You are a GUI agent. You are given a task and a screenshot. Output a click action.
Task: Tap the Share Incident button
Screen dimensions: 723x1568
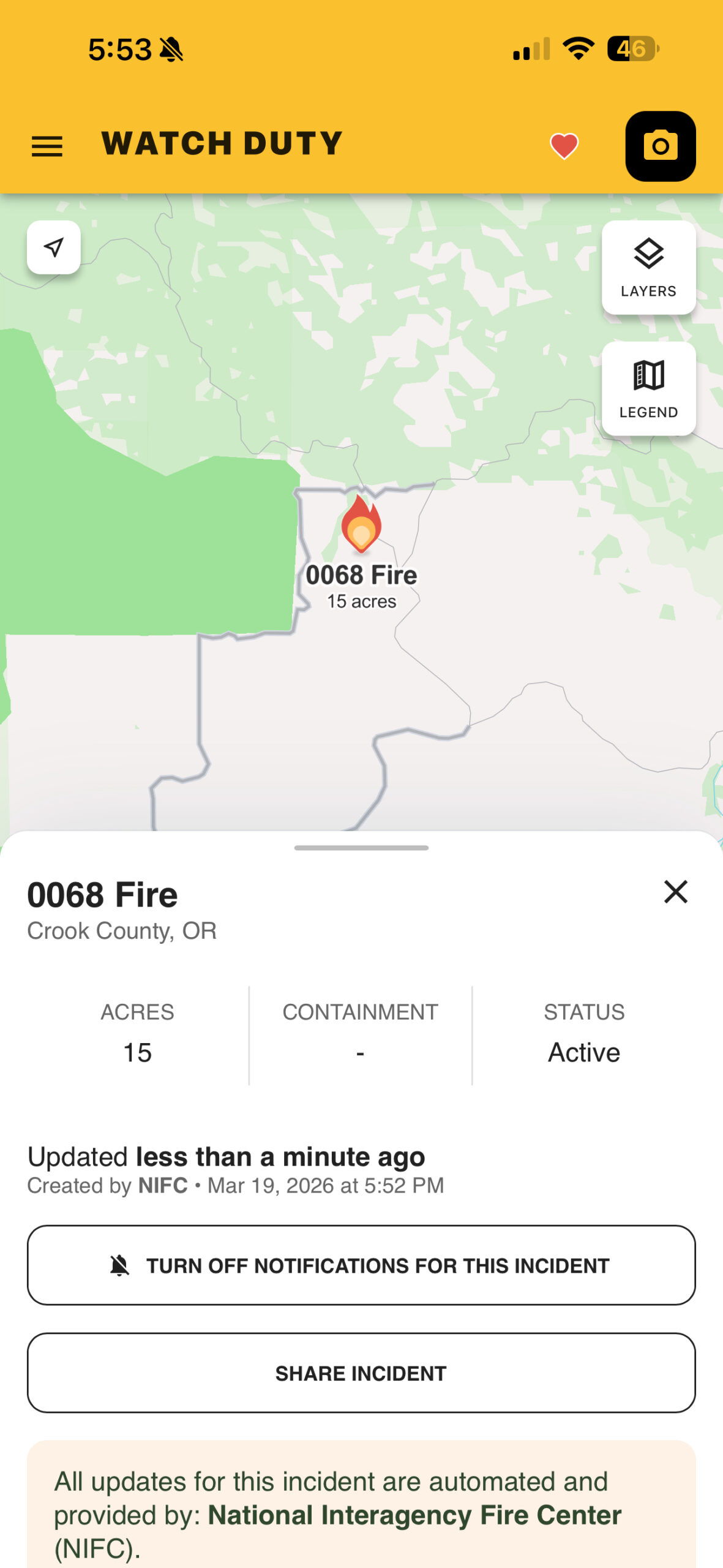coord(361,1373)
